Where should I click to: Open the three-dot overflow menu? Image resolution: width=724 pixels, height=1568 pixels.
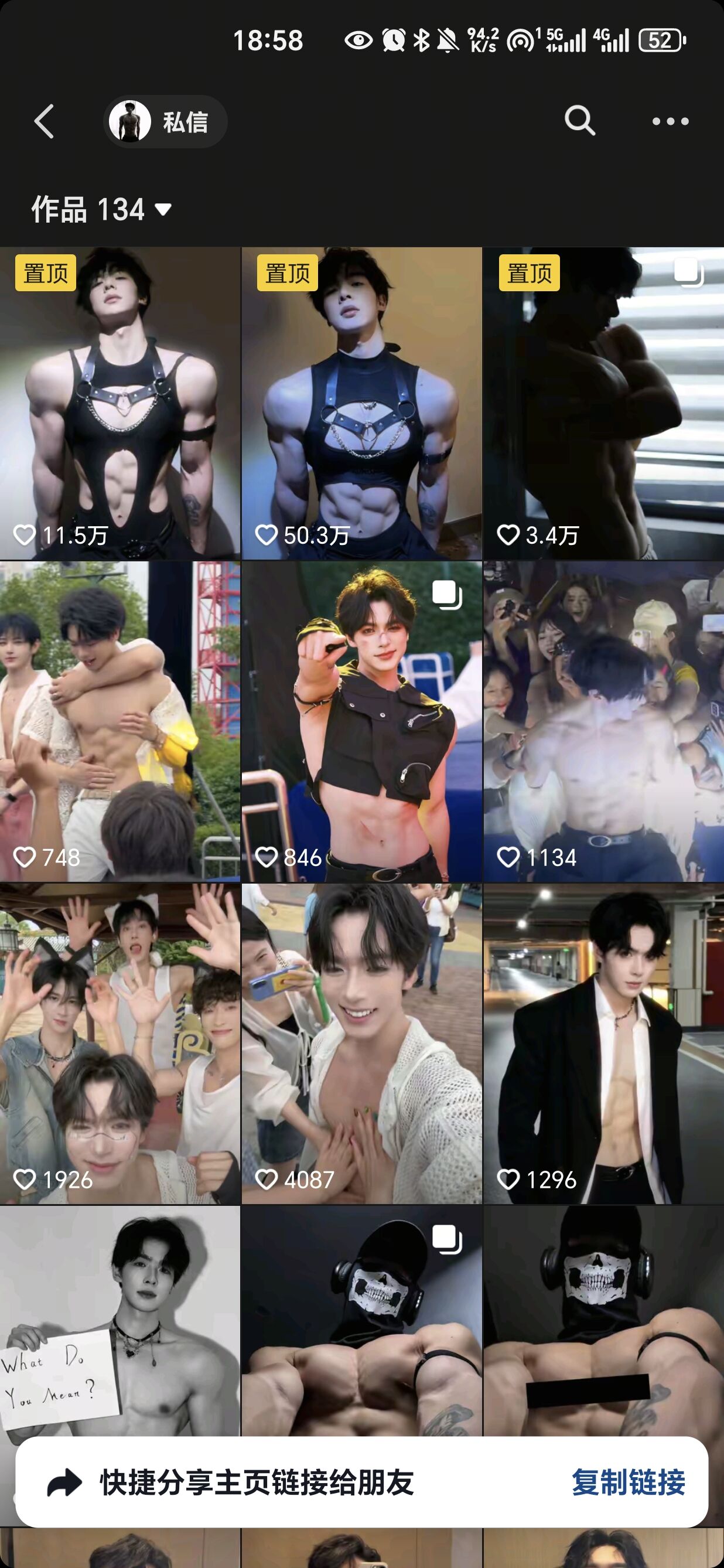click(x=670, y=121)
